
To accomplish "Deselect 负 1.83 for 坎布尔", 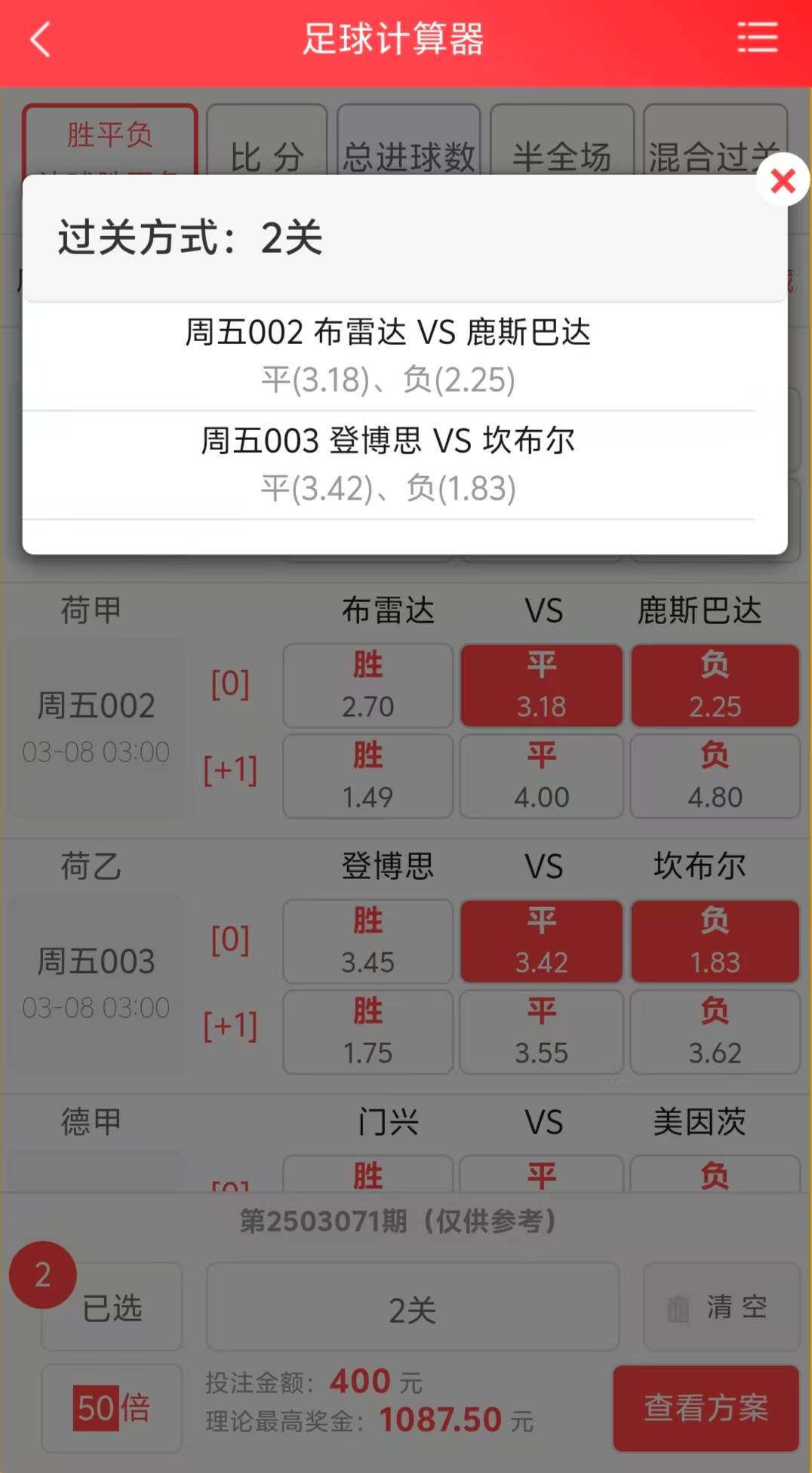I will [x=714, y=940].
